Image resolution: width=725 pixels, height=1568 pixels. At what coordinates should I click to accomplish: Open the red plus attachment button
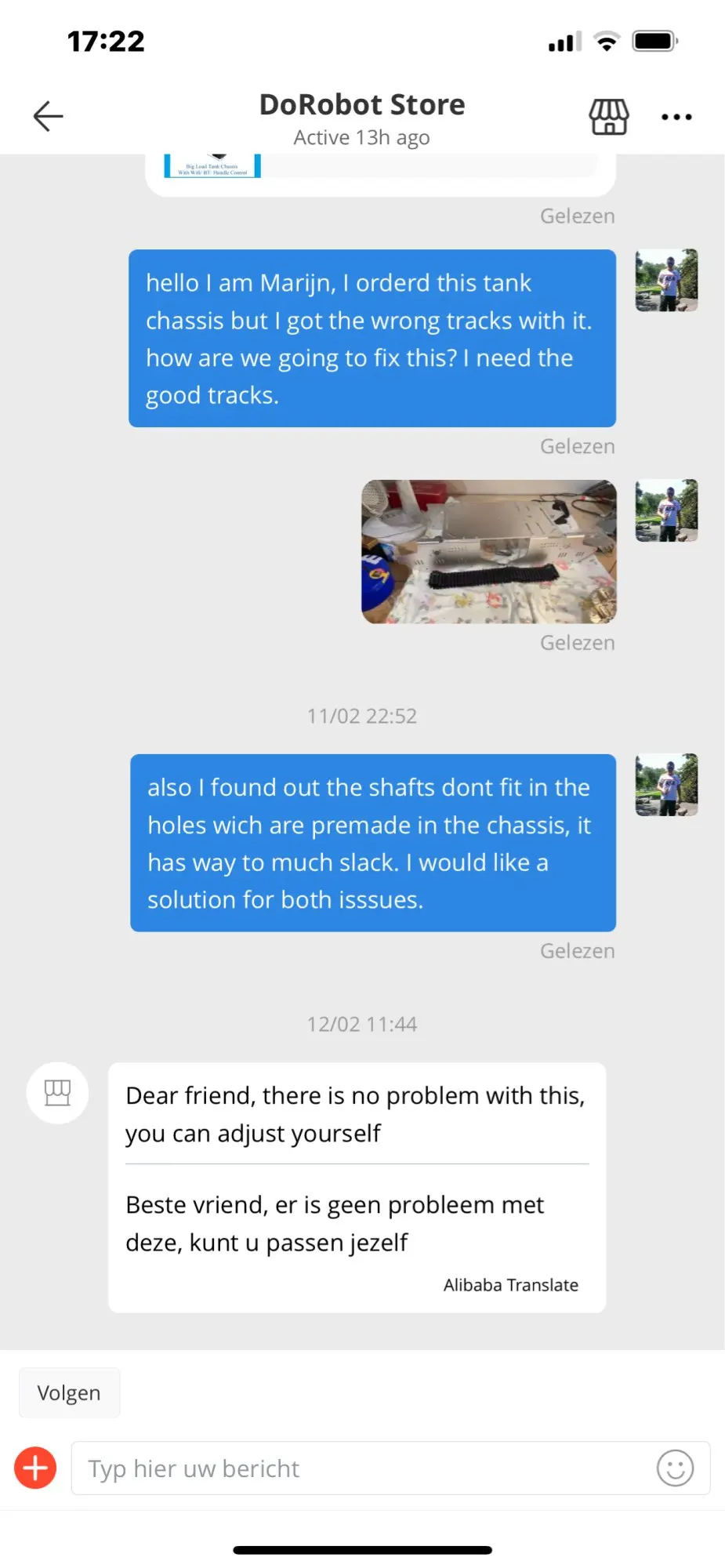coord(35,1468)
